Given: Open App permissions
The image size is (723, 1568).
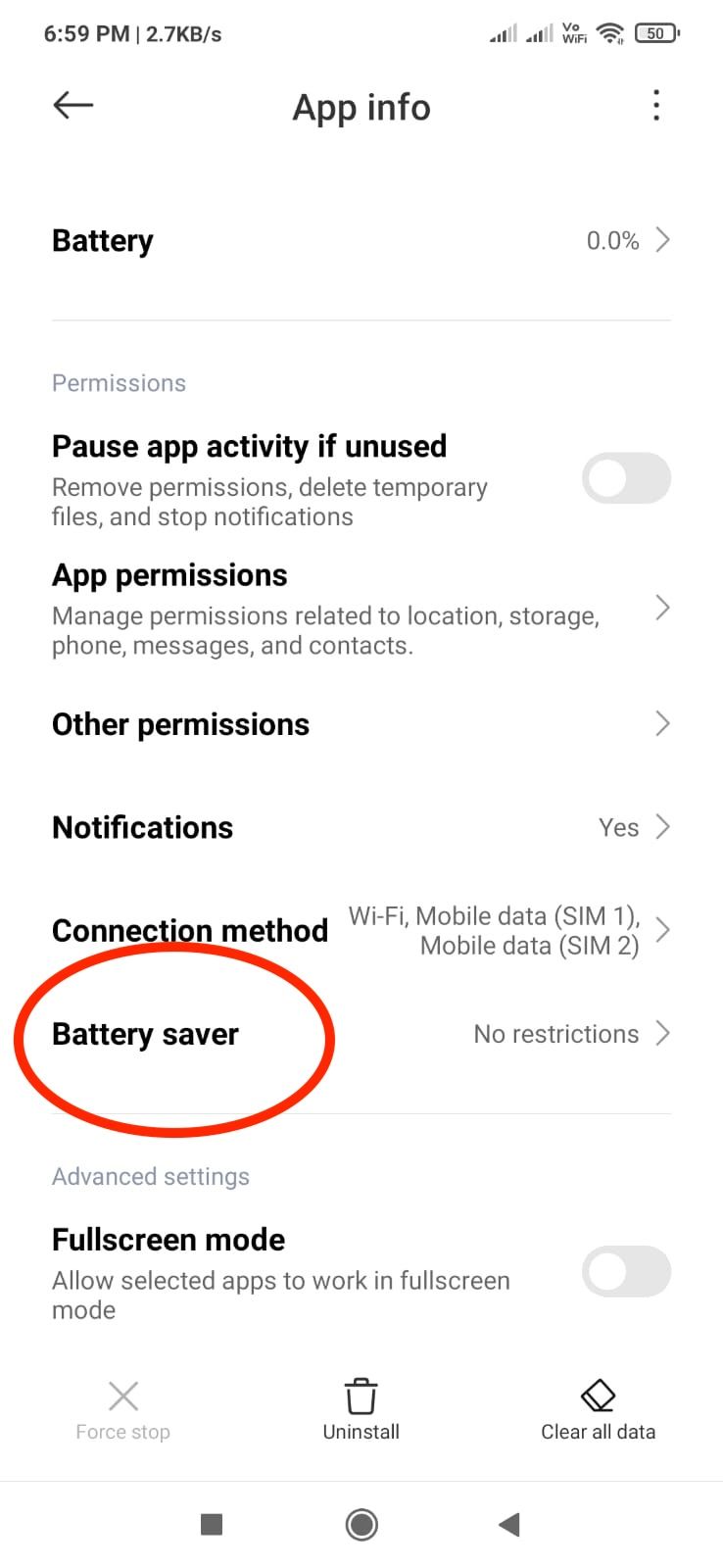Looking at the screenshot, I should [361, 608].
